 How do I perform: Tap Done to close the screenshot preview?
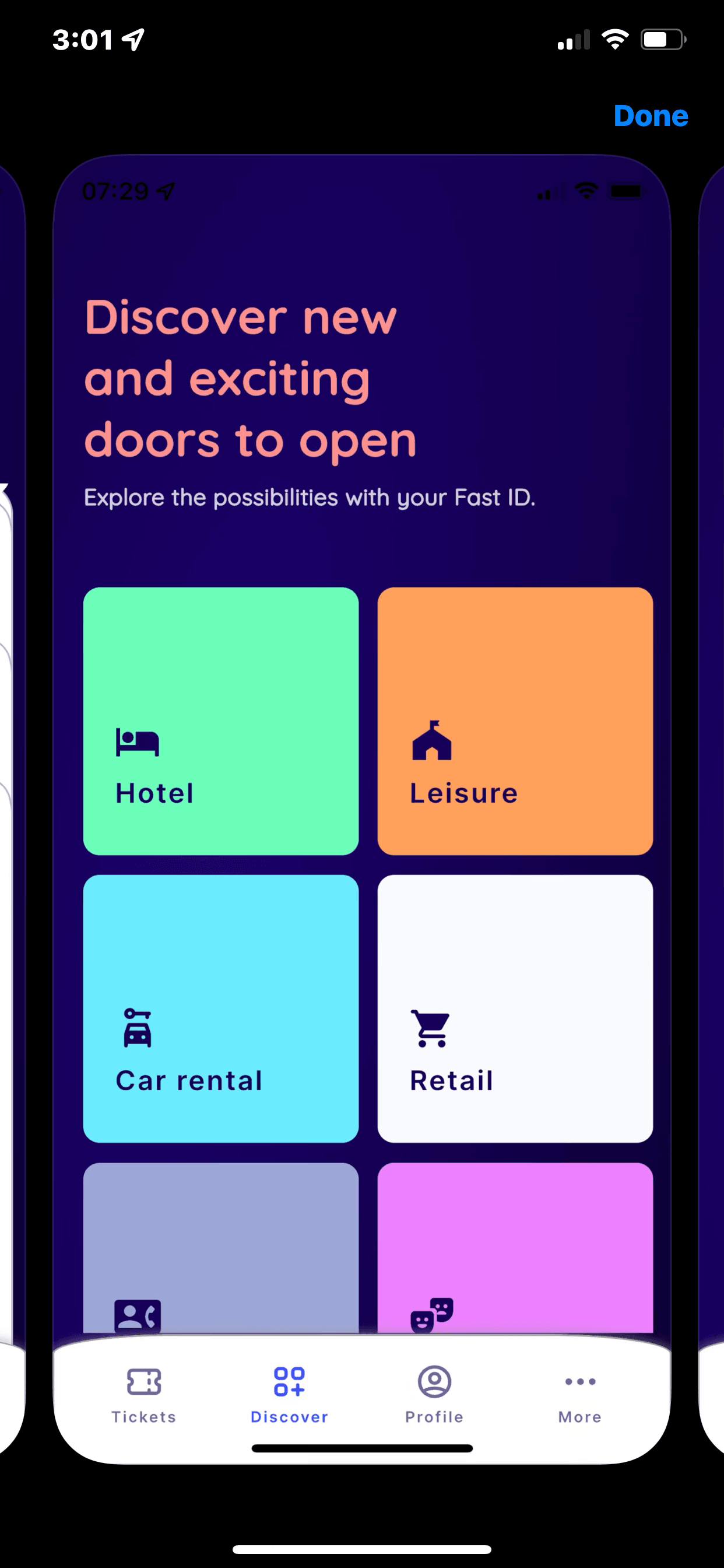point(651,116)
